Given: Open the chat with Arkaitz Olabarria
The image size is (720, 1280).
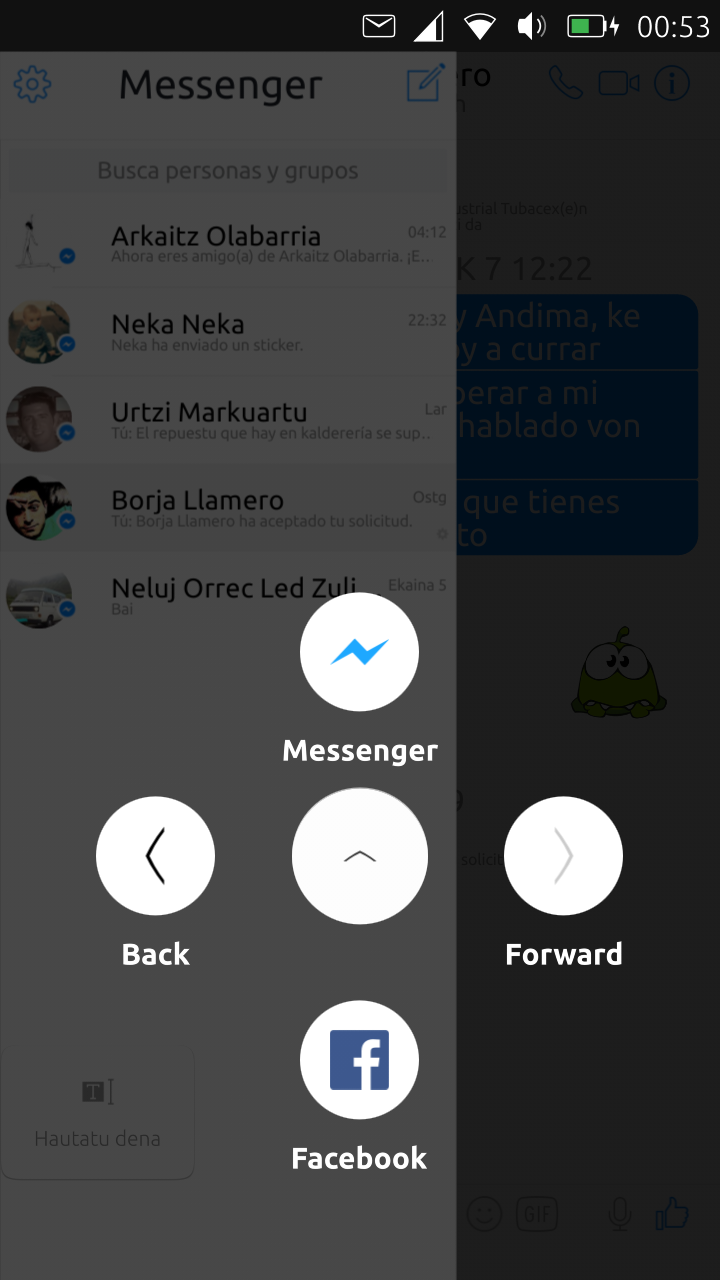Looking at the screenshot, I should 228,244.
